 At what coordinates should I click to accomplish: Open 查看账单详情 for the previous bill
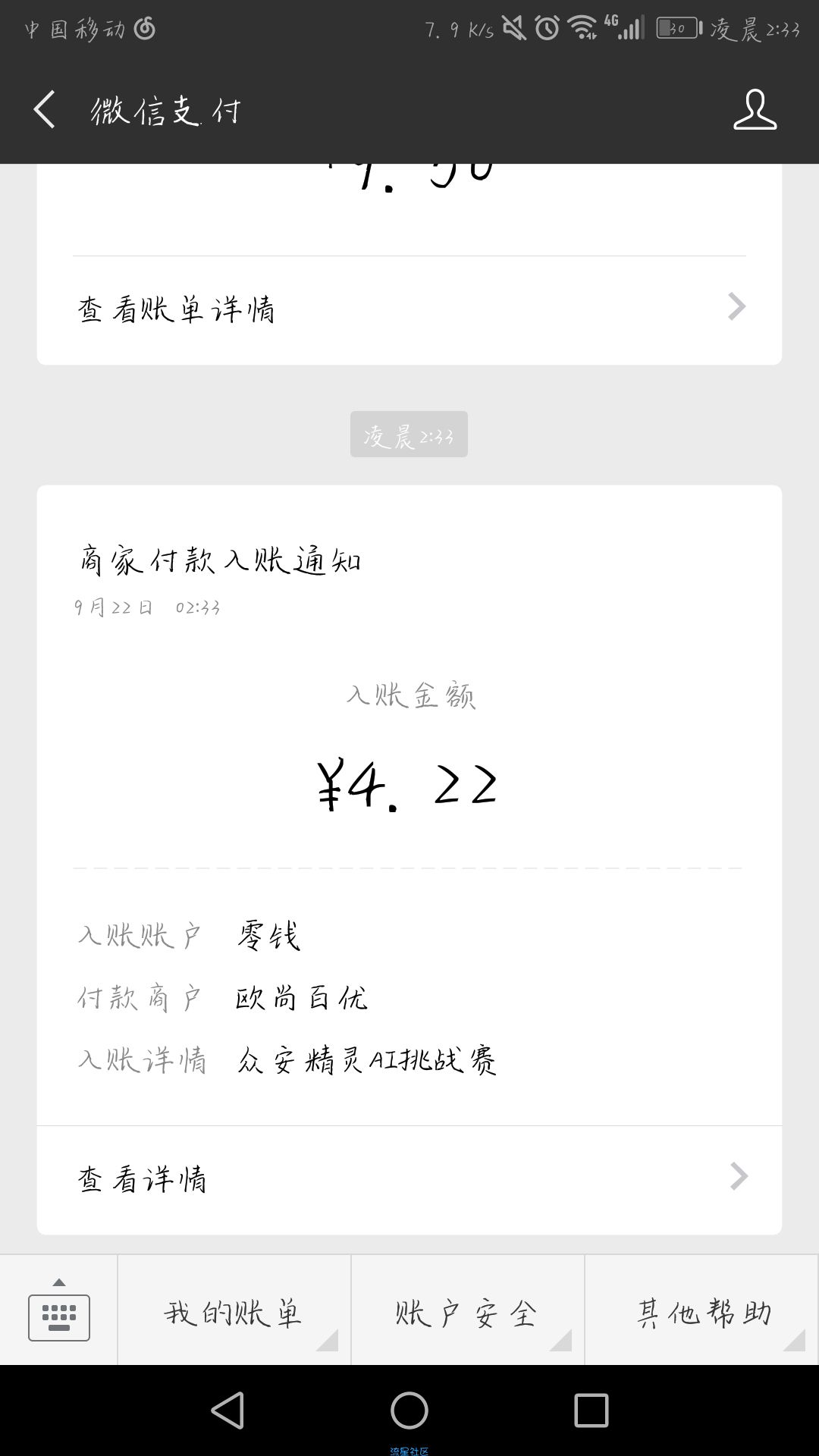[409, 309]
